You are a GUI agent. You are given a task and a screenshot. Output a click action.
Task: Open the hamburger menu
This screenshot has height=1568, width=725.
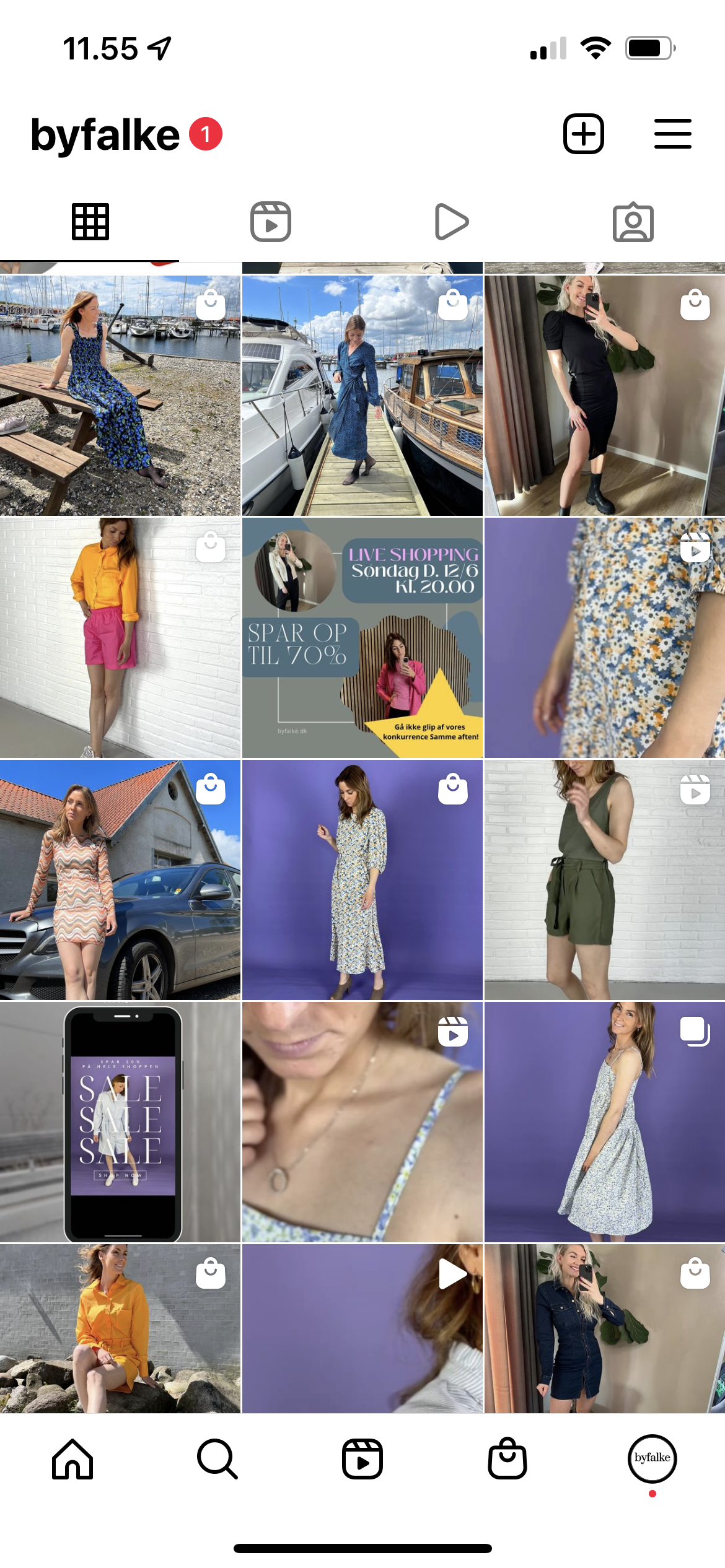point(672,134)
